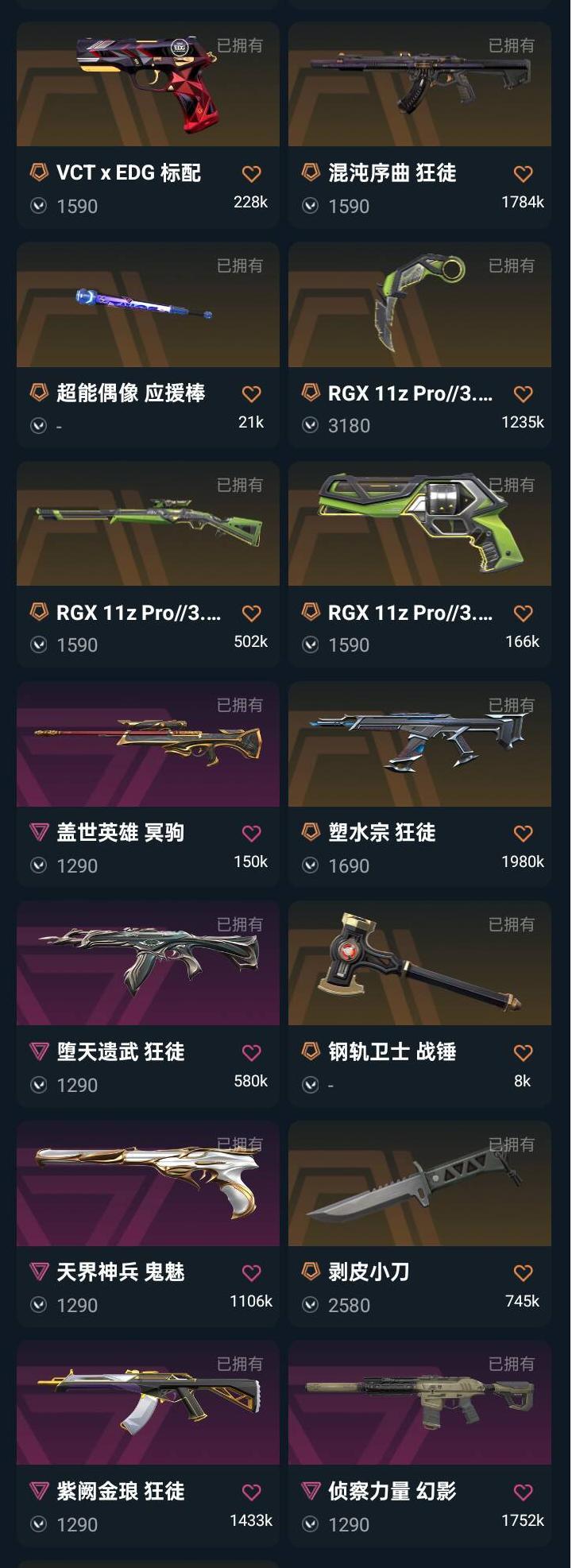
Task: Tap the heart on 钢轨卫士 战锤
Action: tap(523, 1052)
